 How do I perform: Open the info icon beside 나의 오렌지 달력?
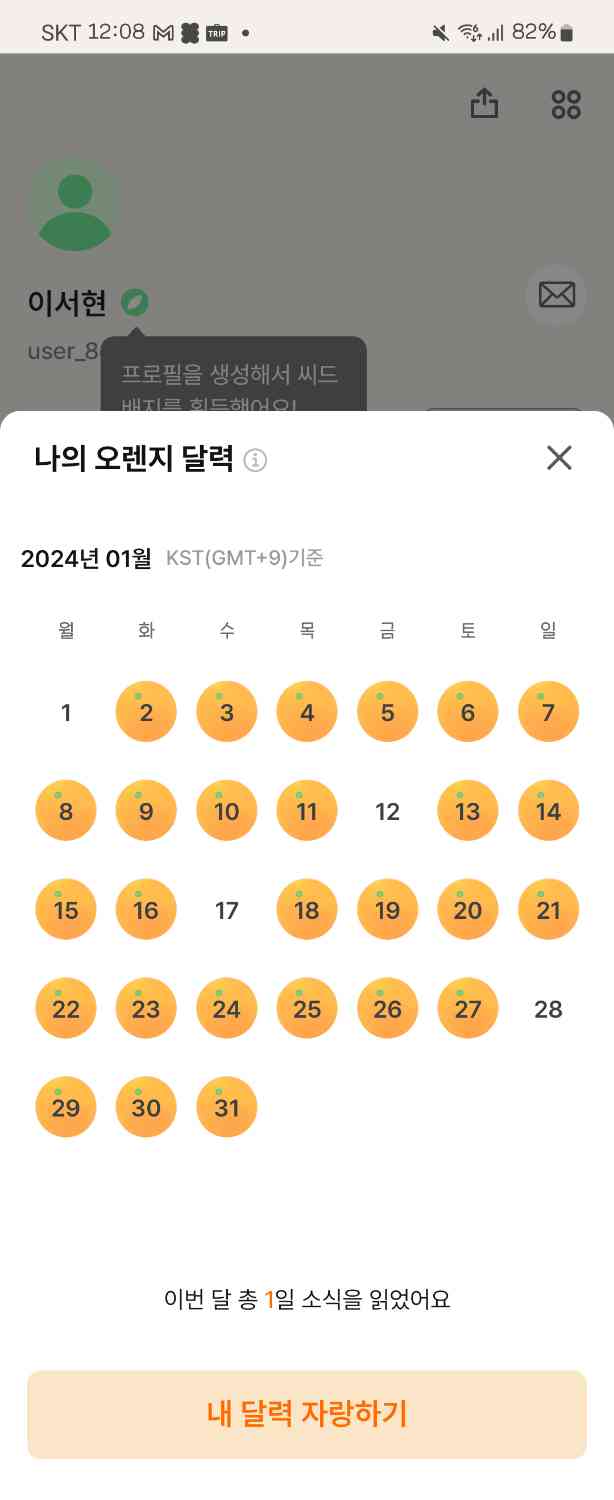pyautogui.click(x=256, y=461)
